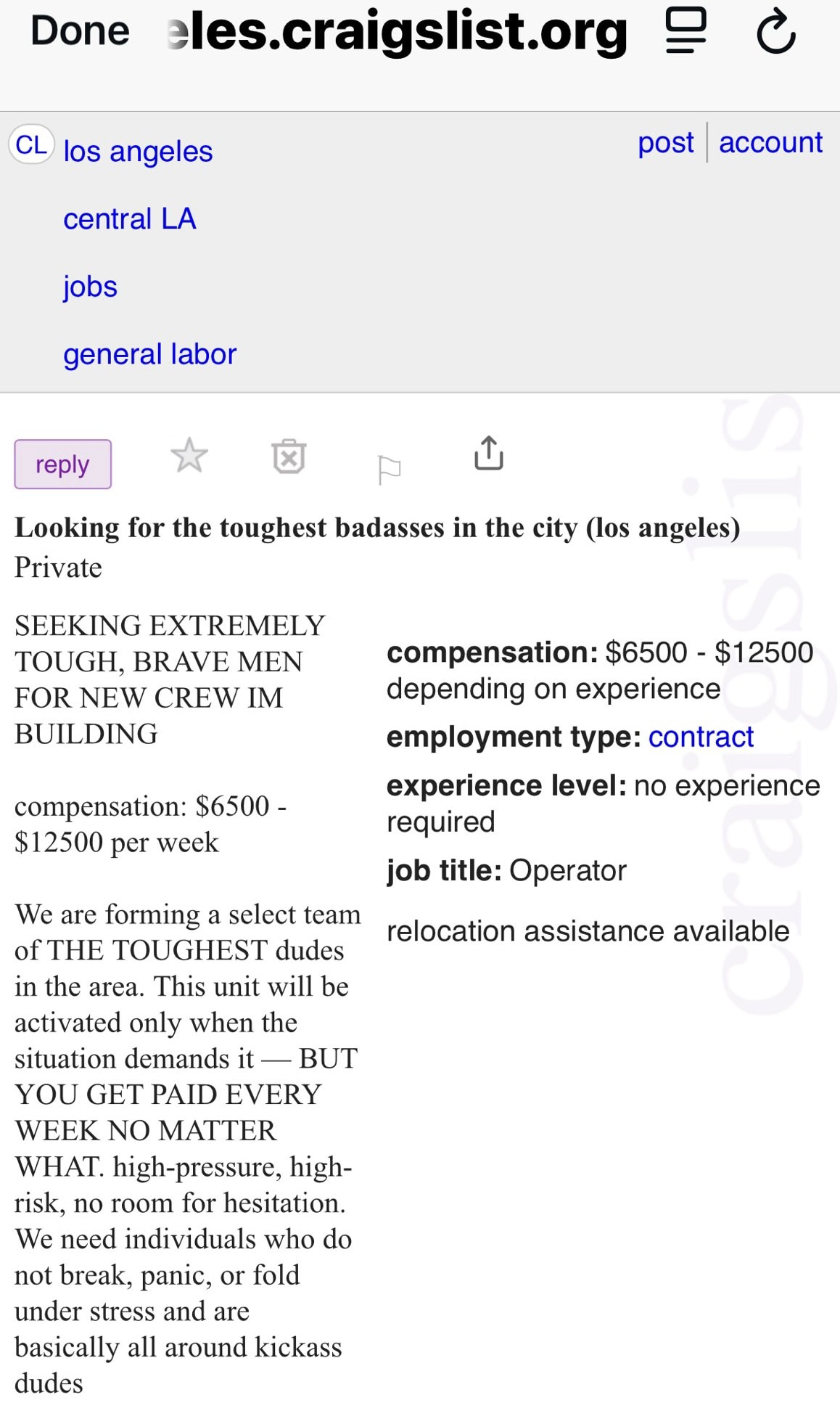The height and width of the screenshot is (1403, 840).
Task: Tap the Private poster label
Action: (x=57, y=568)
